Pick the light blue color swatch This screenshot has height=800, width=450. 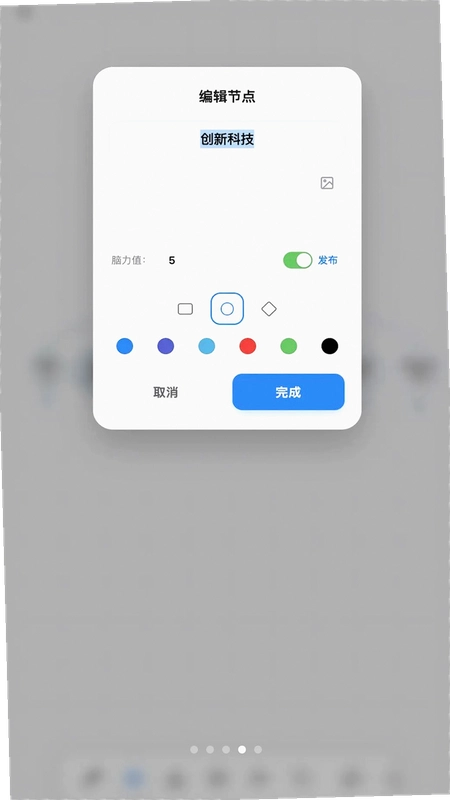207,346
